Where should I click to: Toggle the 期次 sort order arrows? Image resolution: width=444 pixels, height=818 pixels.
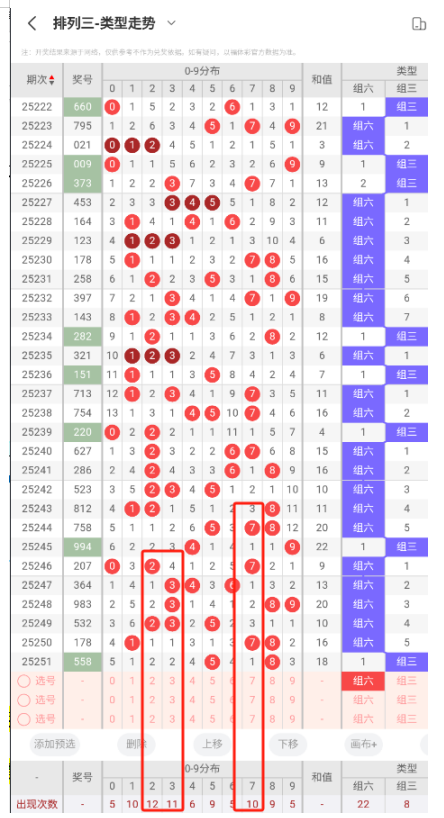52,80
